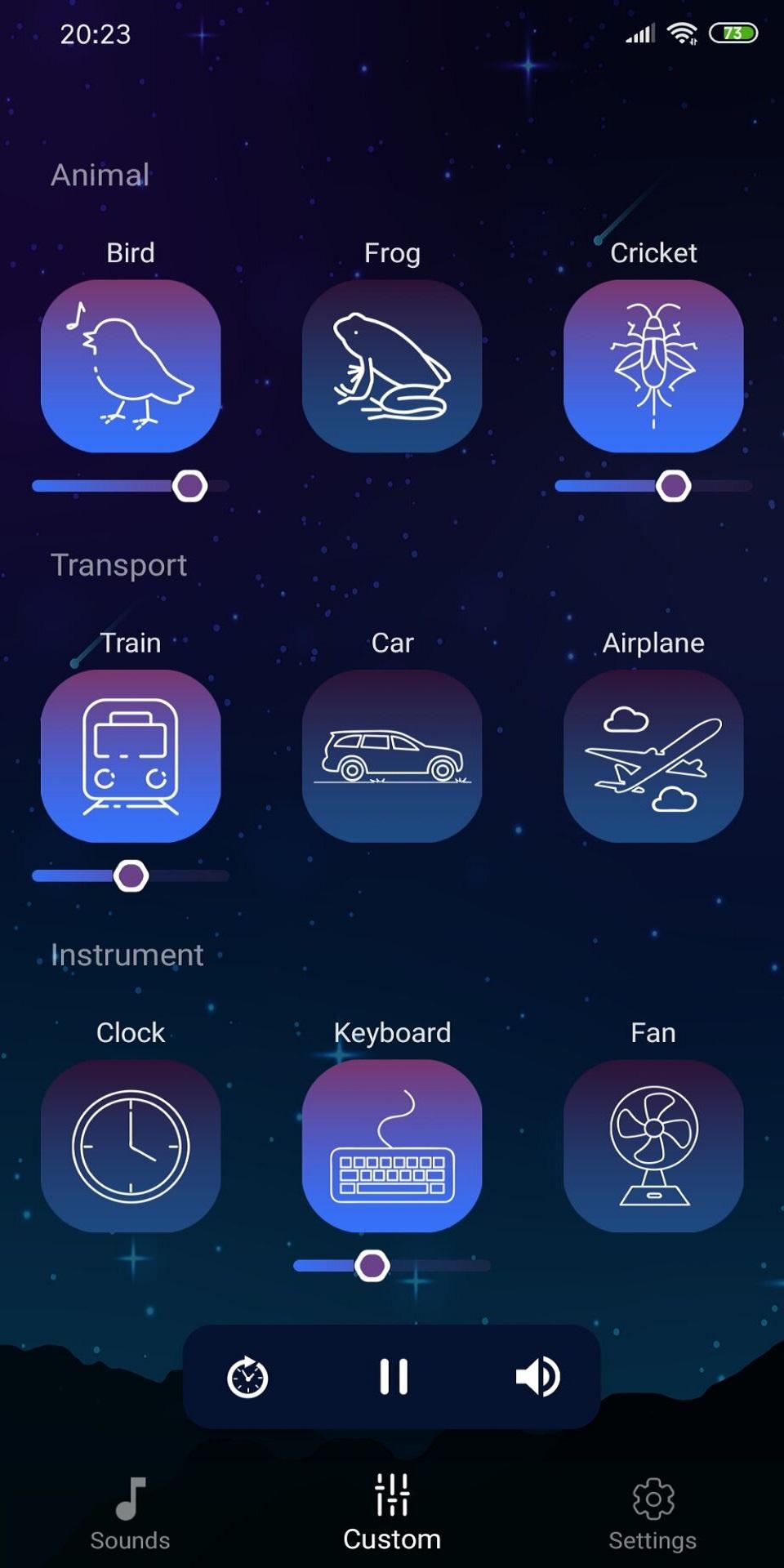This screenshot has width=784, height=1568.
Task: Turn off the Bird sound
Action: [x=131, y=366]
